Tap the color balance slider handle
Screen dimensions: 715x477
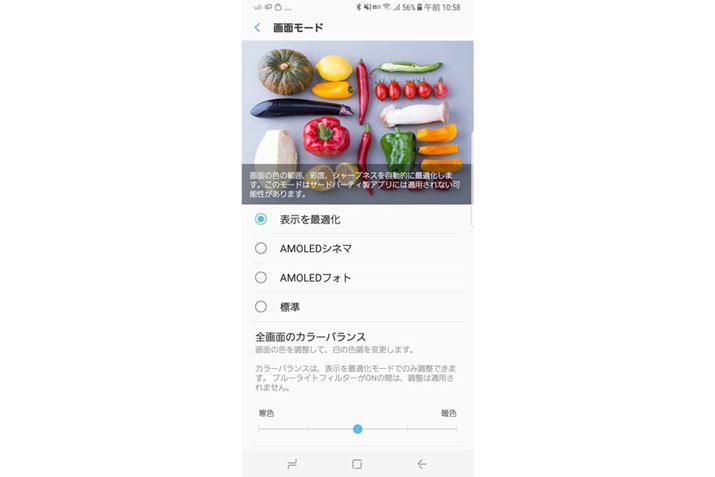point(357,429)
